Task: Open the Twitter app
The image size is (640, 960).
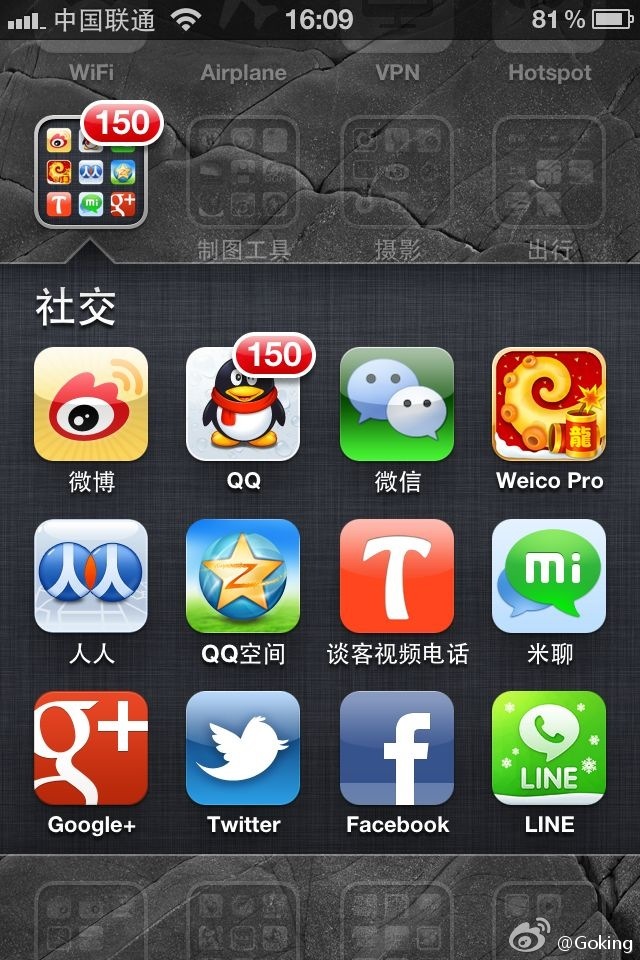Action: [243, 748]
